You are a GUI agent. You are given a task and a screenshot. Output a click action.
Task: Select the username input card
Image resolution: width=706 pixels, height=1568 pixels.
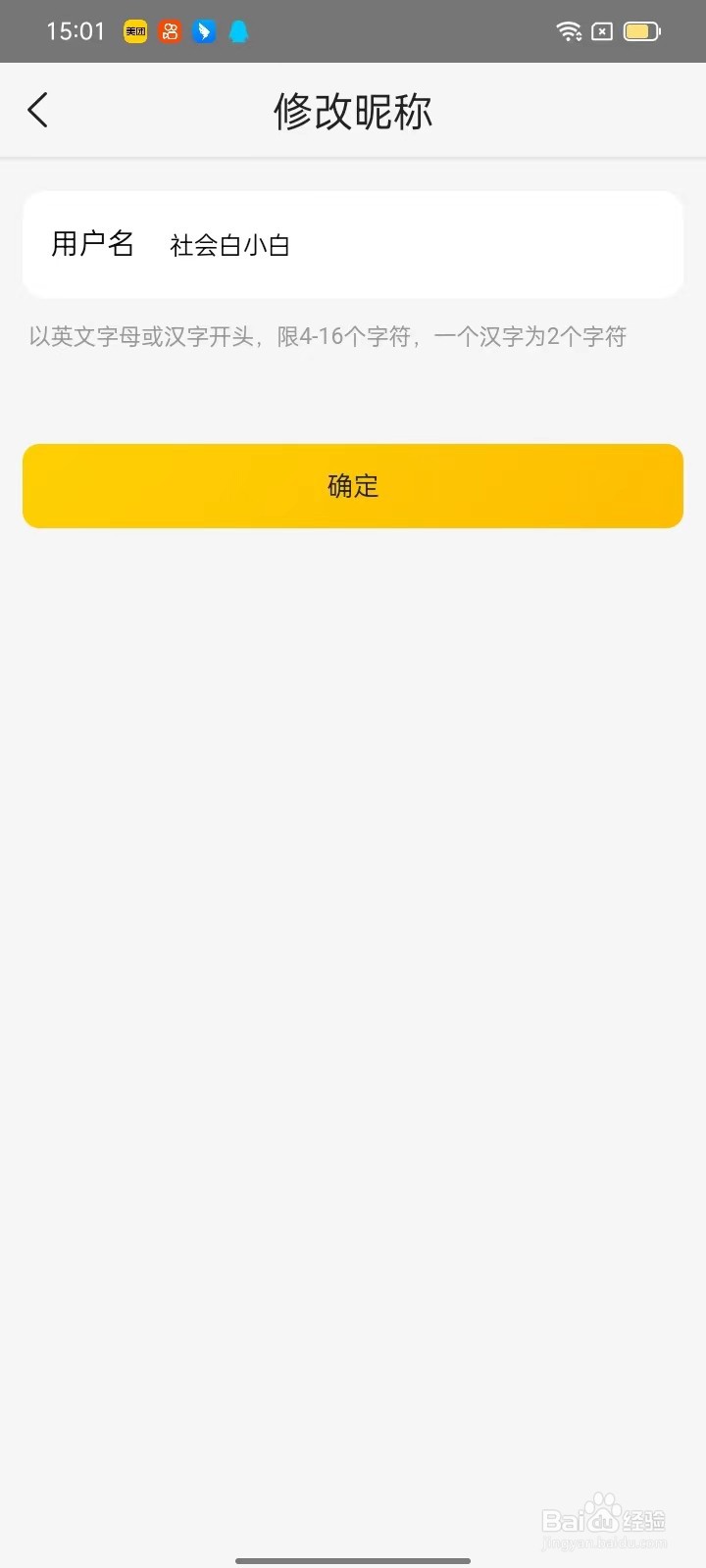pyautogui.click(x=353, y=244)
